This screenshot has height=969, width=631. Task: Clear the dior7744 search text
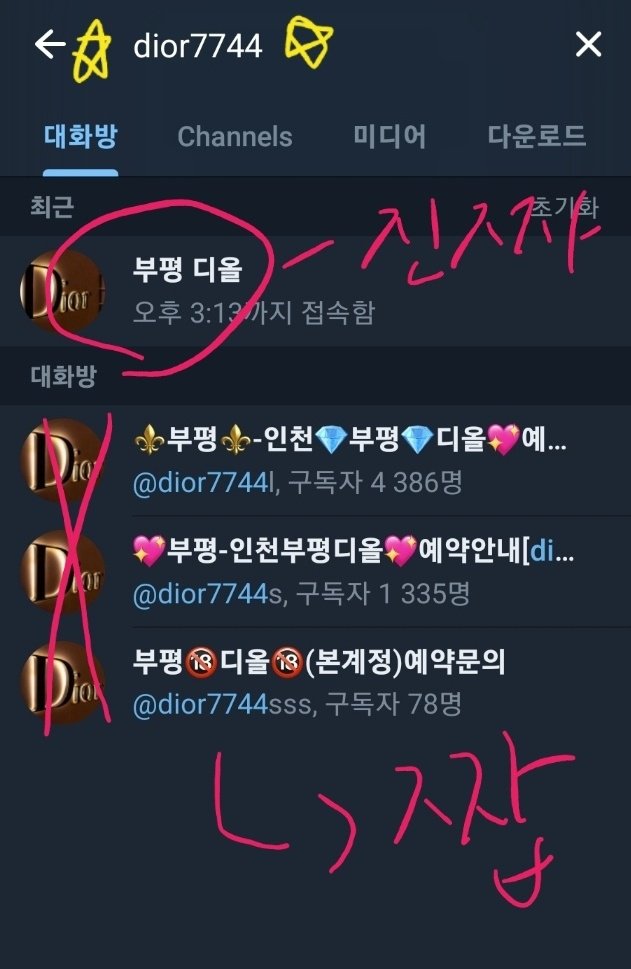(x=588, y=45)
